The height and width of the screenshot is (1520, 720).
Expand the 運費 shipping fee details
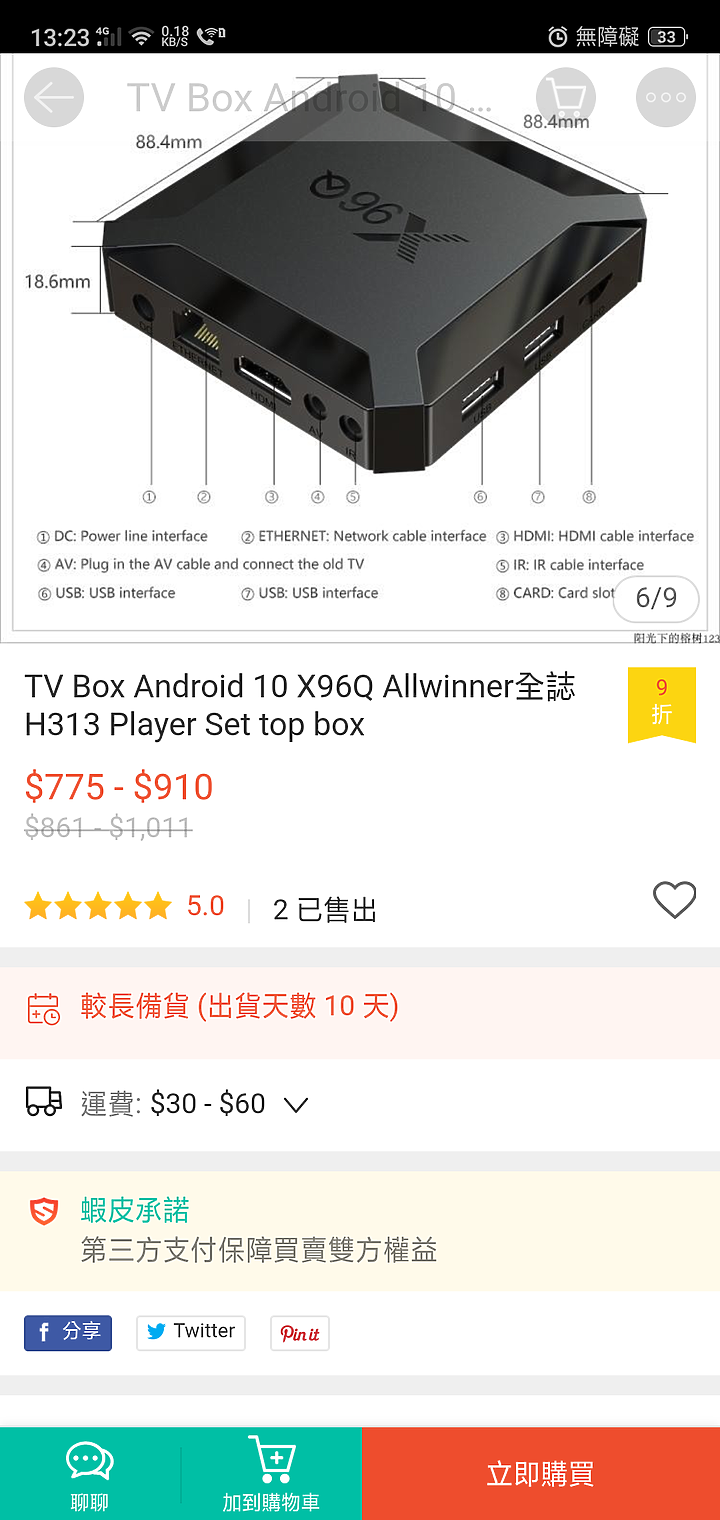pos(295,1104)
